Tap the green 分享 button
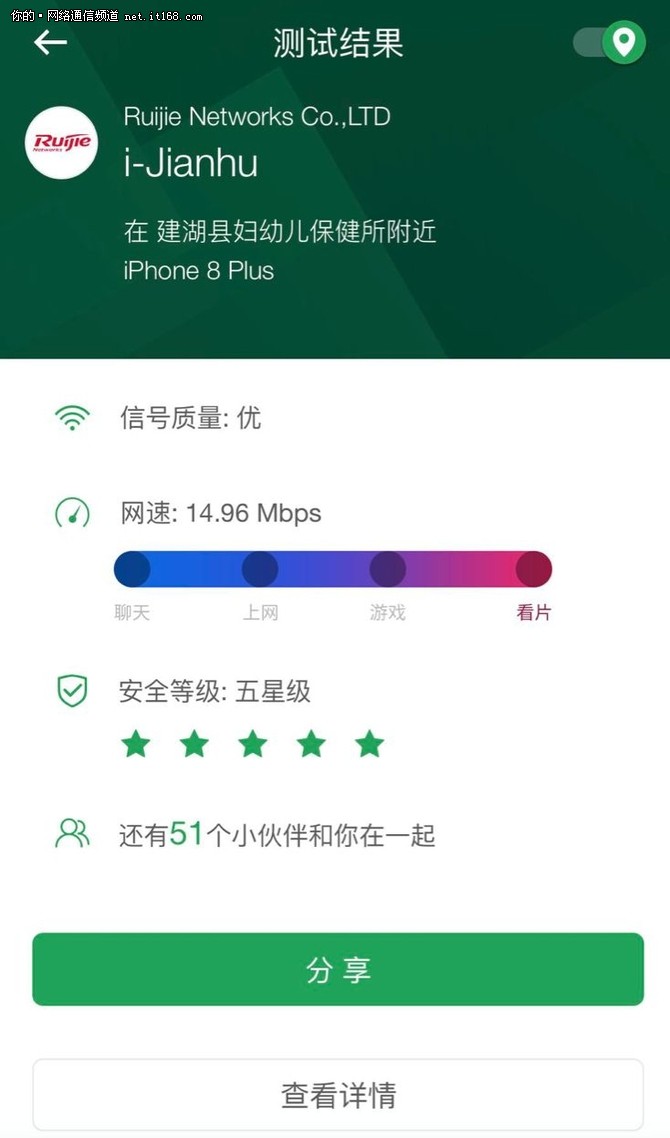The height and width of the screenshot is (1138, 670). tap(338, 969)
